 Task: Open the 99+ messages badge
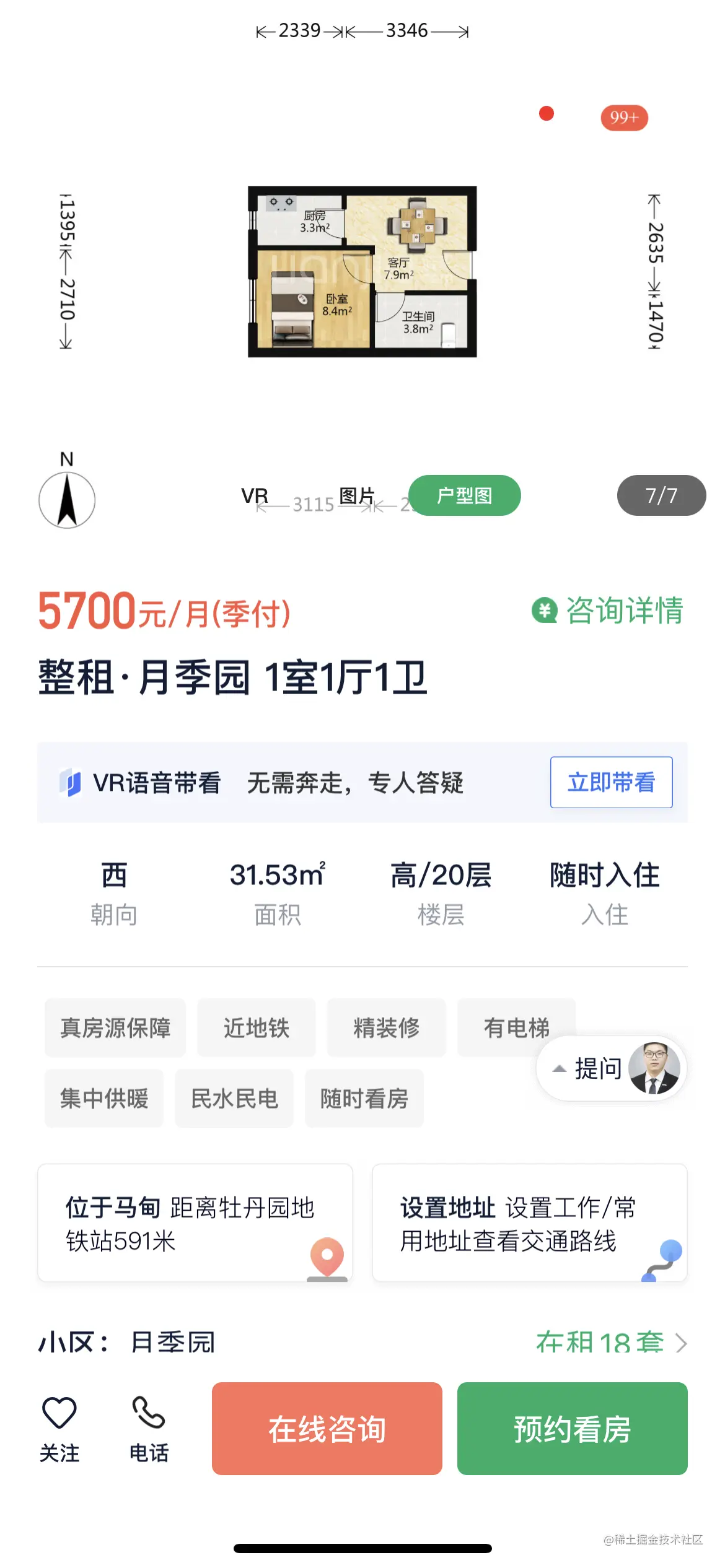tap(624, 118)
